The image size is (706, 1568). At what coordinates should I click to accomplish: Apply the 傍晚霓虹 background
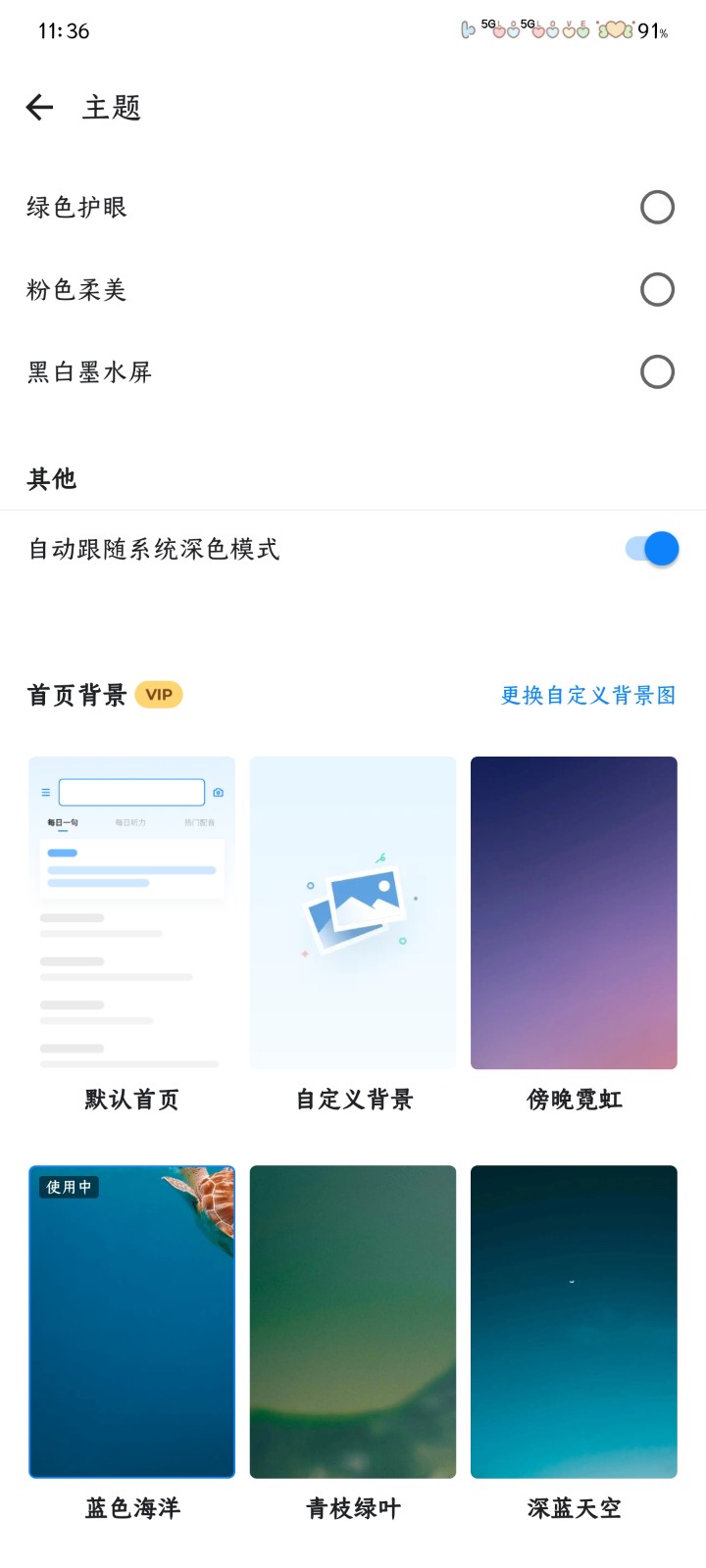click(574, 912)
